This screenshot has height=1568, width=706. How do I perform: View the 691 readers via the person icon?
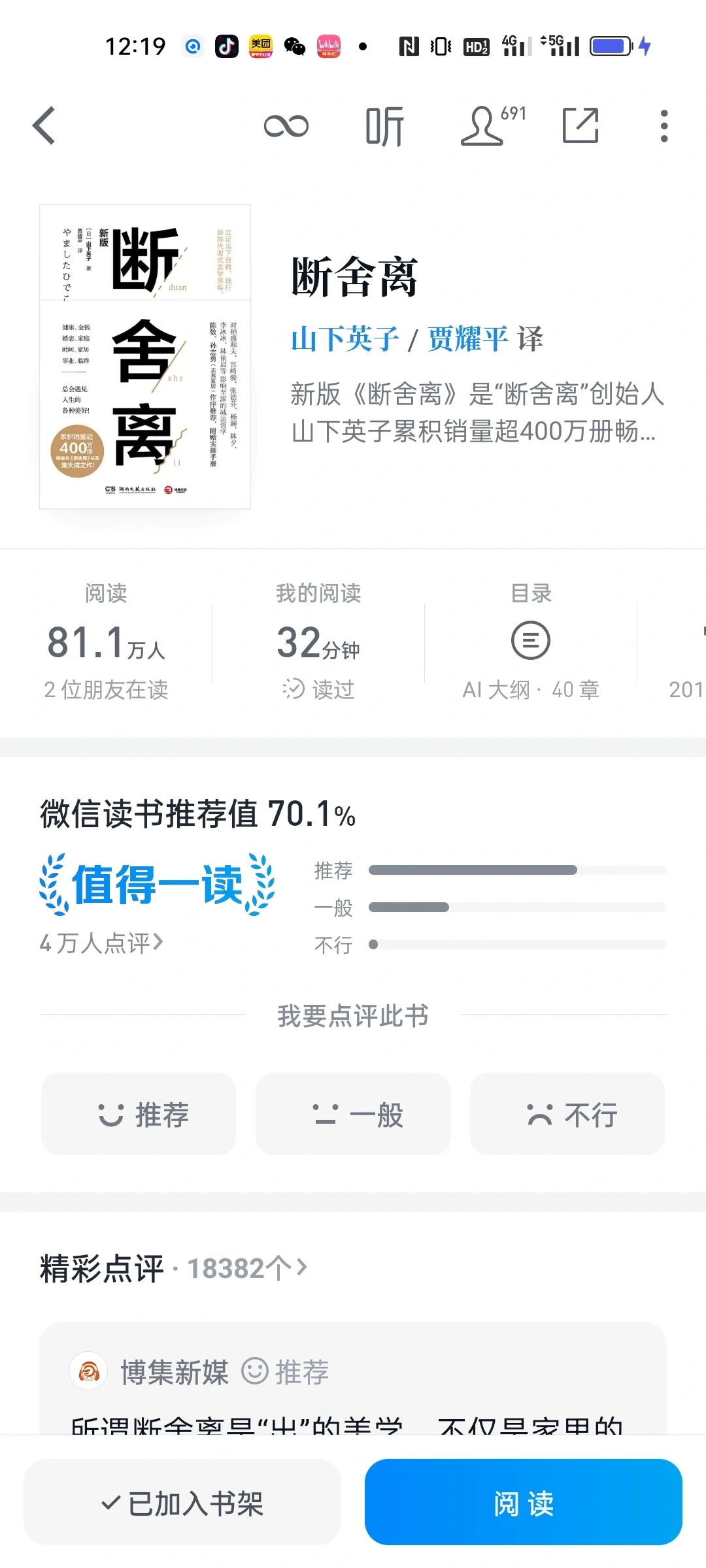point(493,125)
